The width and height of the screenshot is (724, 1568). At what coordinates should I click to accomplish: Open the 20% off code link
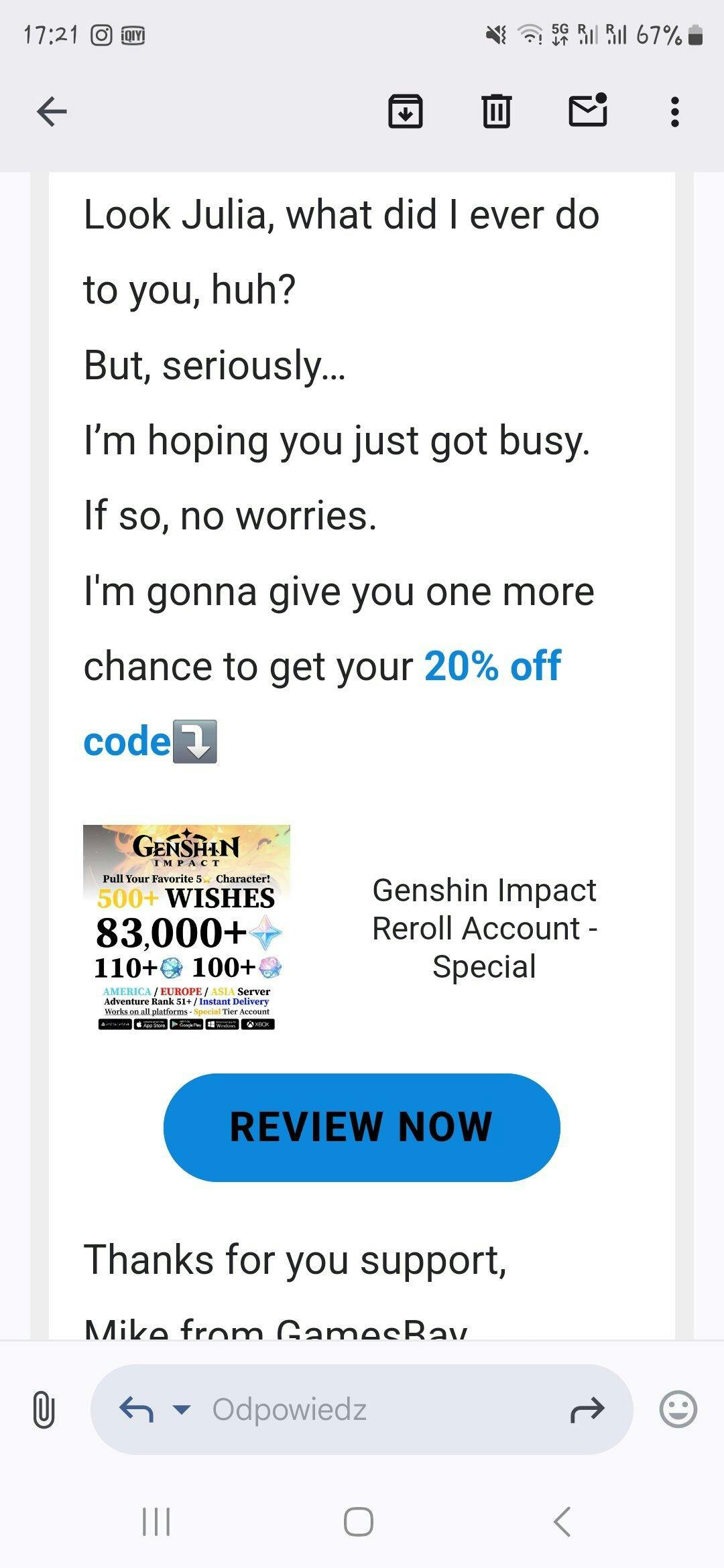tap(492, 666)
